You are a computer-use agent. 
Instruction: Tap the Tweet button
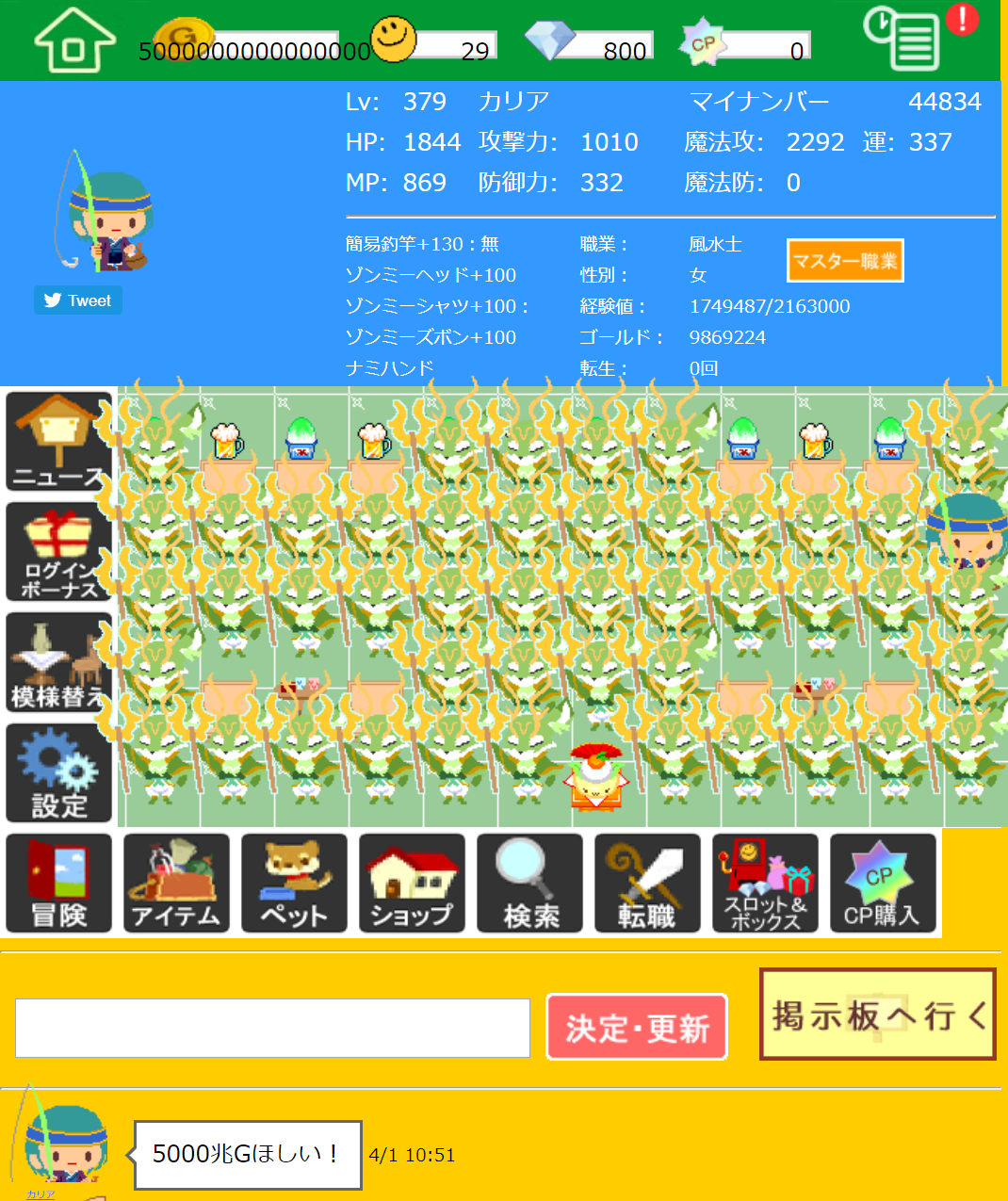(x=78, y=300)
